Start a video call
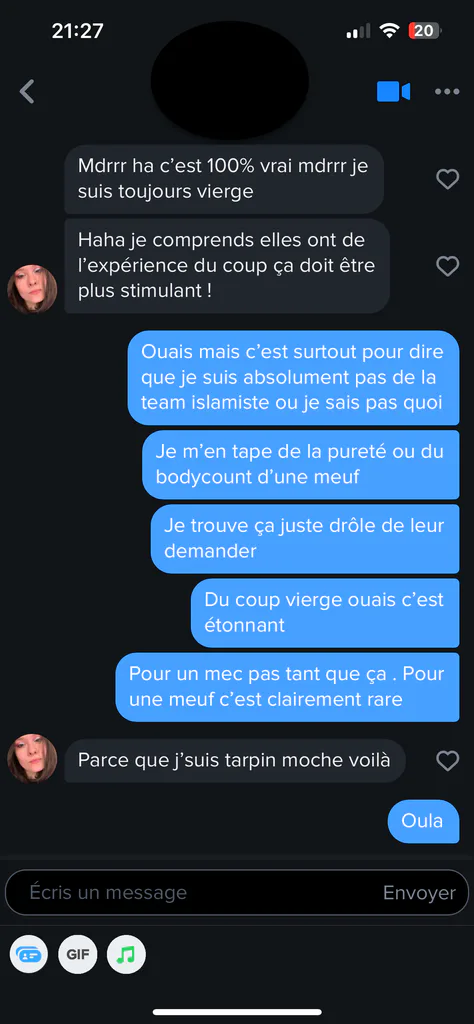Image resolution: width=474 pixels, height=1024 pixels. tap(393, 92)
